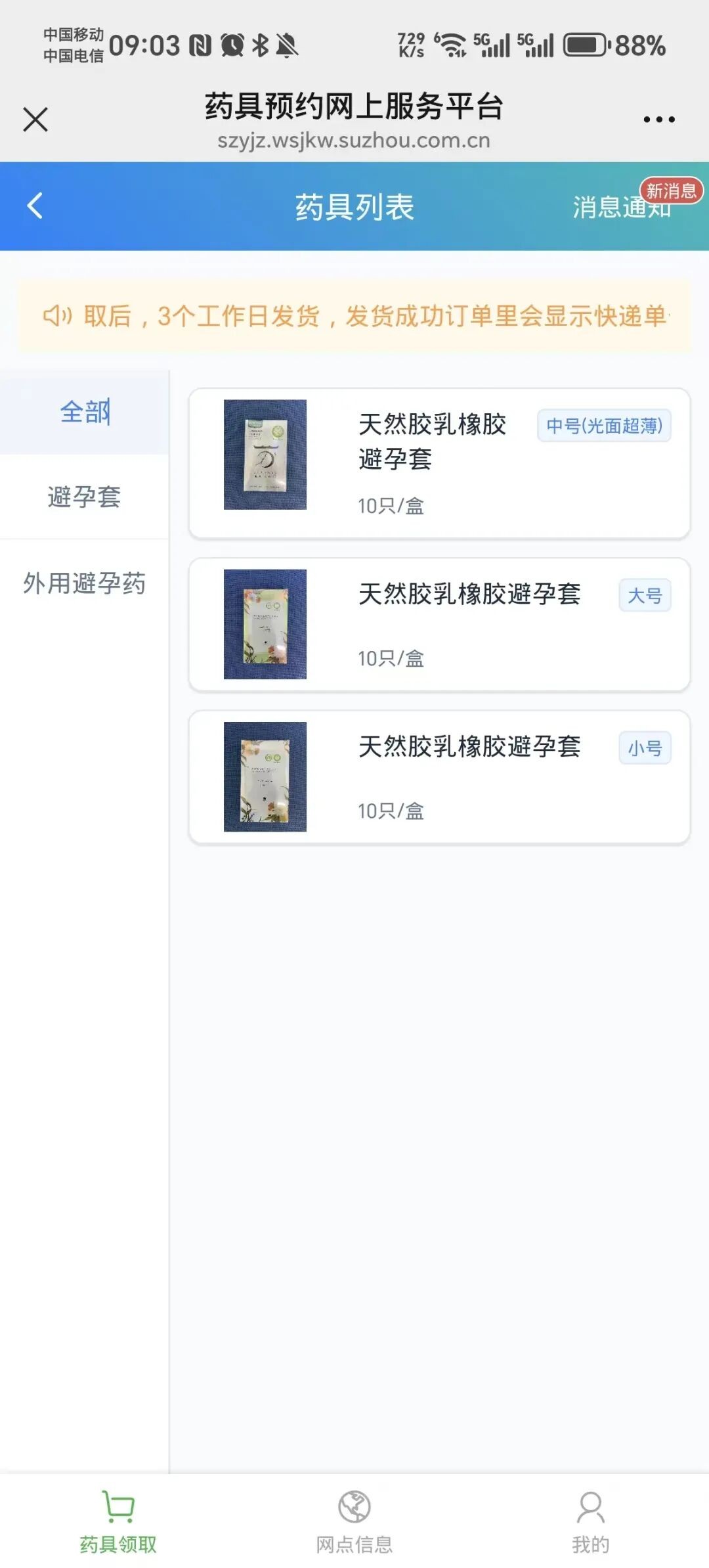The width and height of the screenshot is (709, 1568).
Task: Open the 大号 condom item
Action: click(x=439, y=625)
